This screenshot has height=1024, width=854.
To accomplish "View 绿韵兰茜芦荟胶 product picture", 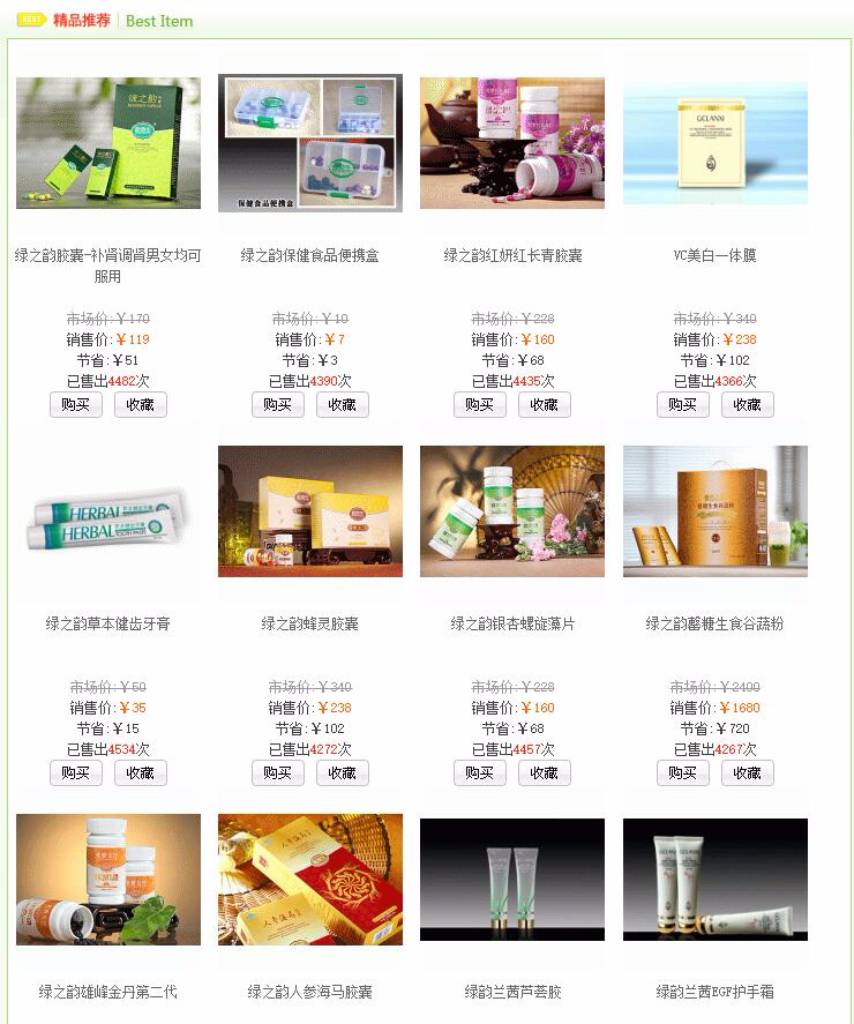I will 512,879.
